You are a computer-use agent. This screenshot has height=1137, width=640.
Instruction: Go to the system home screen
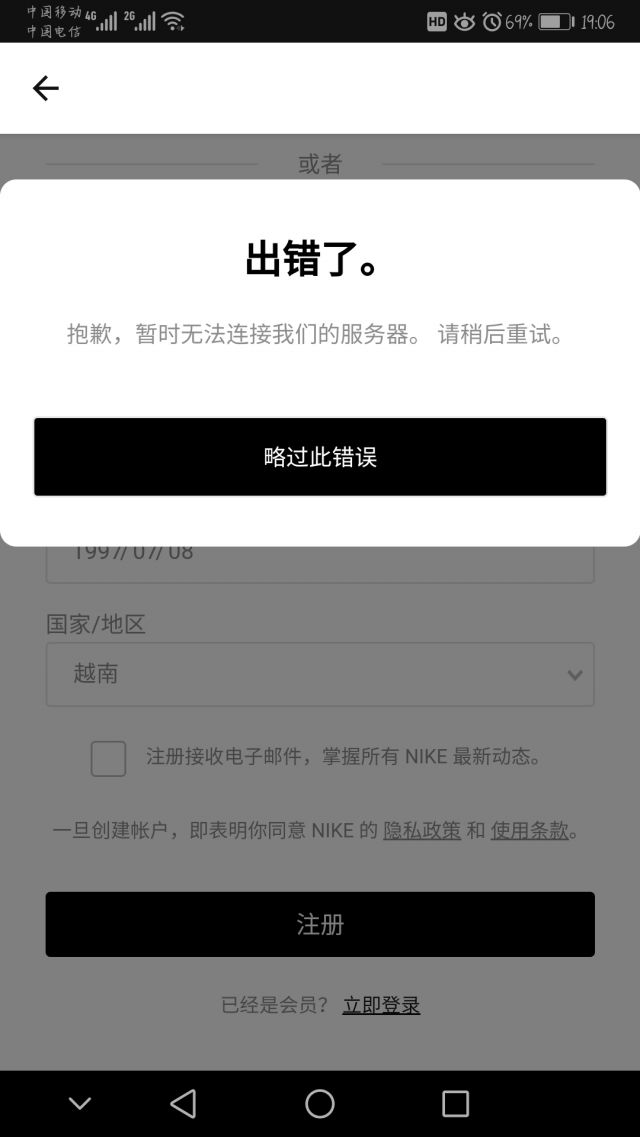pyautogui.click(x=320, y=1103)
